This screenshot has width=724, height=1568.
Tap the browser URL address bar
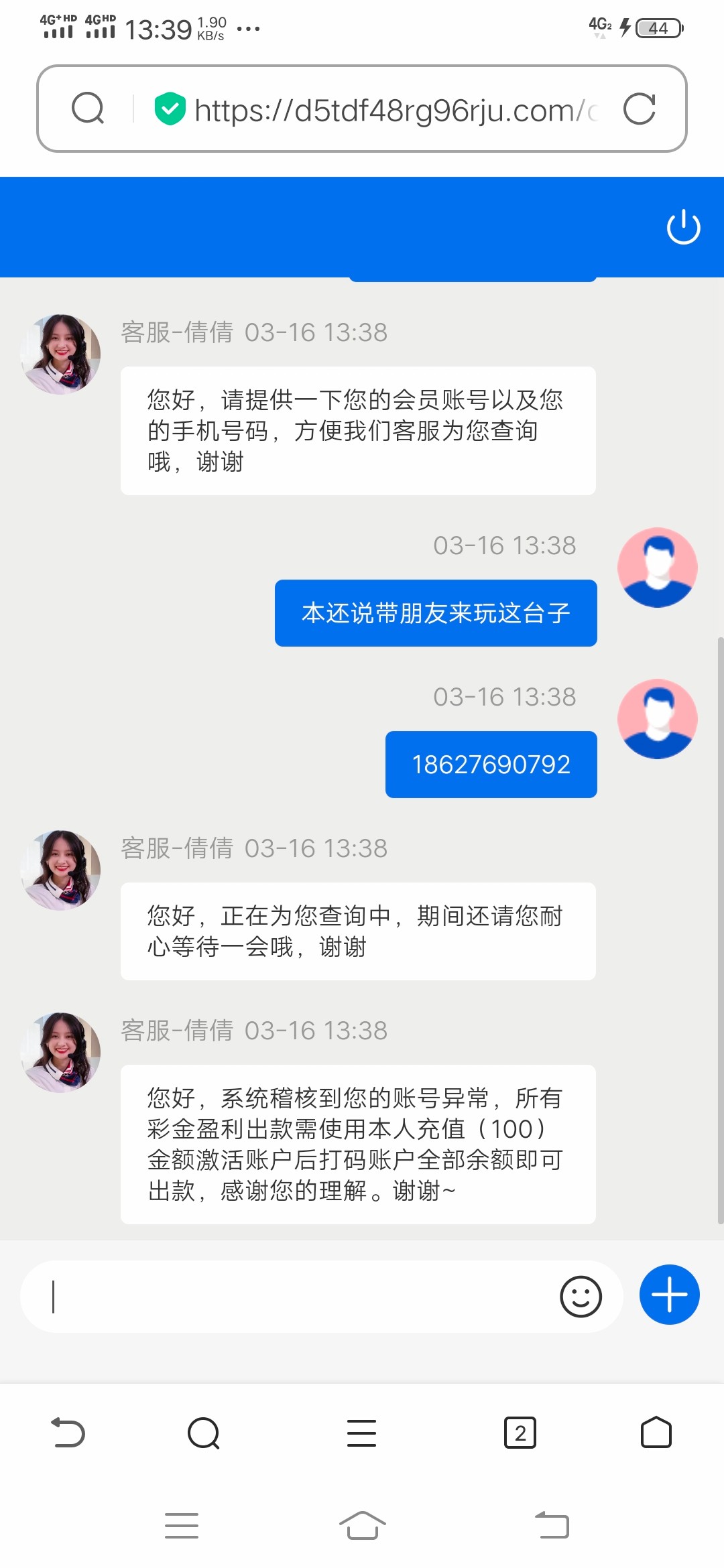click(x=389, y=110)
